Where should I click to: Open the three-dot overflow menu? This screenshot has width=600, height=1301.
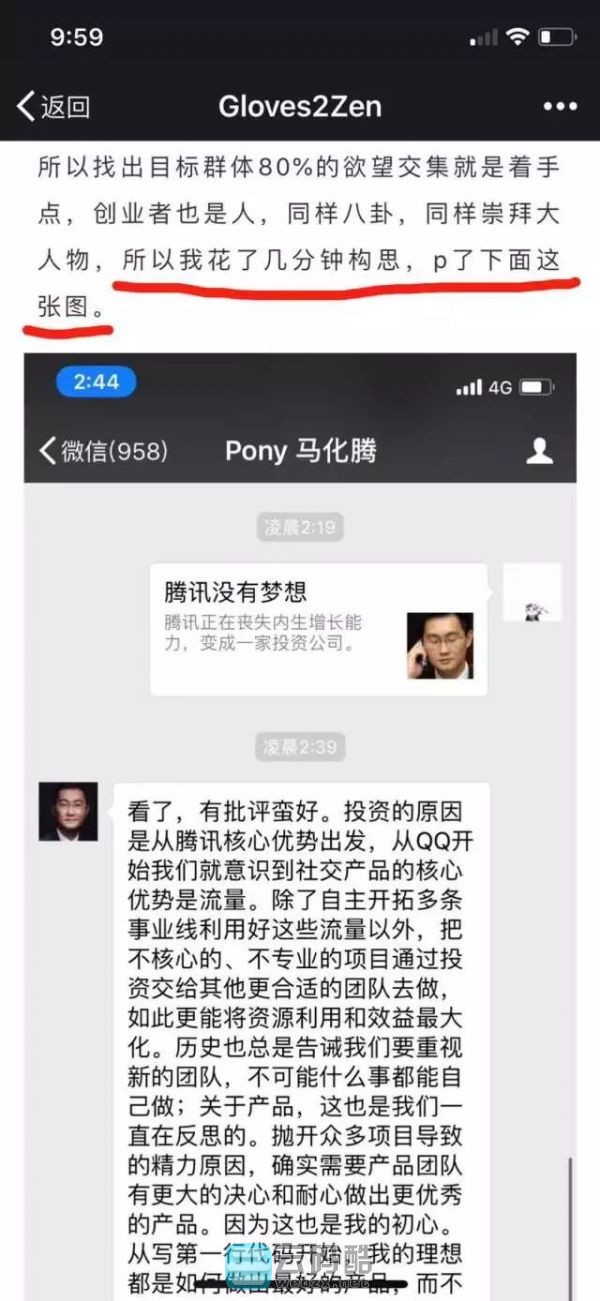coord(559,106)
